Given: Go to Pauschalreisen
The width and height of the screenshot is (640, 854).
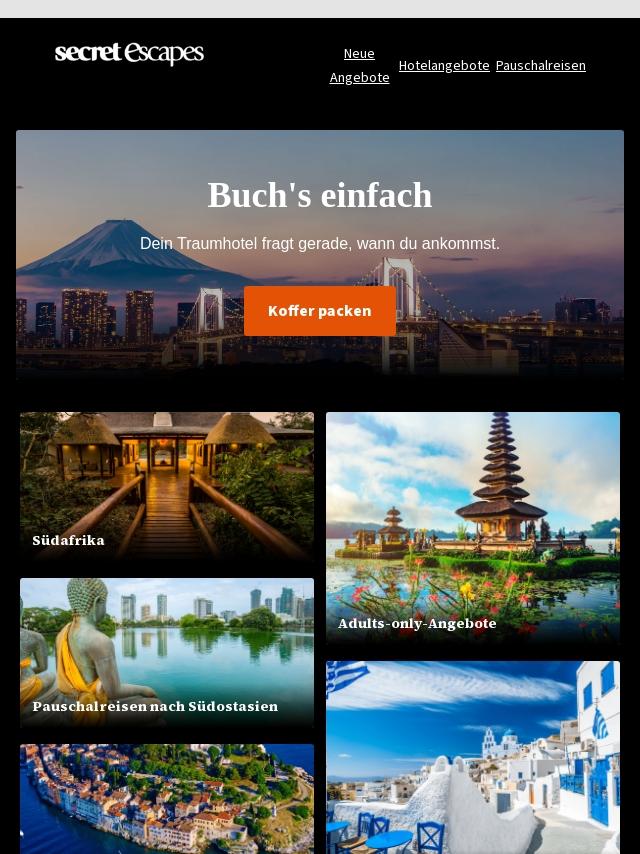Looking at the screenshot, I should pos(540,65).
